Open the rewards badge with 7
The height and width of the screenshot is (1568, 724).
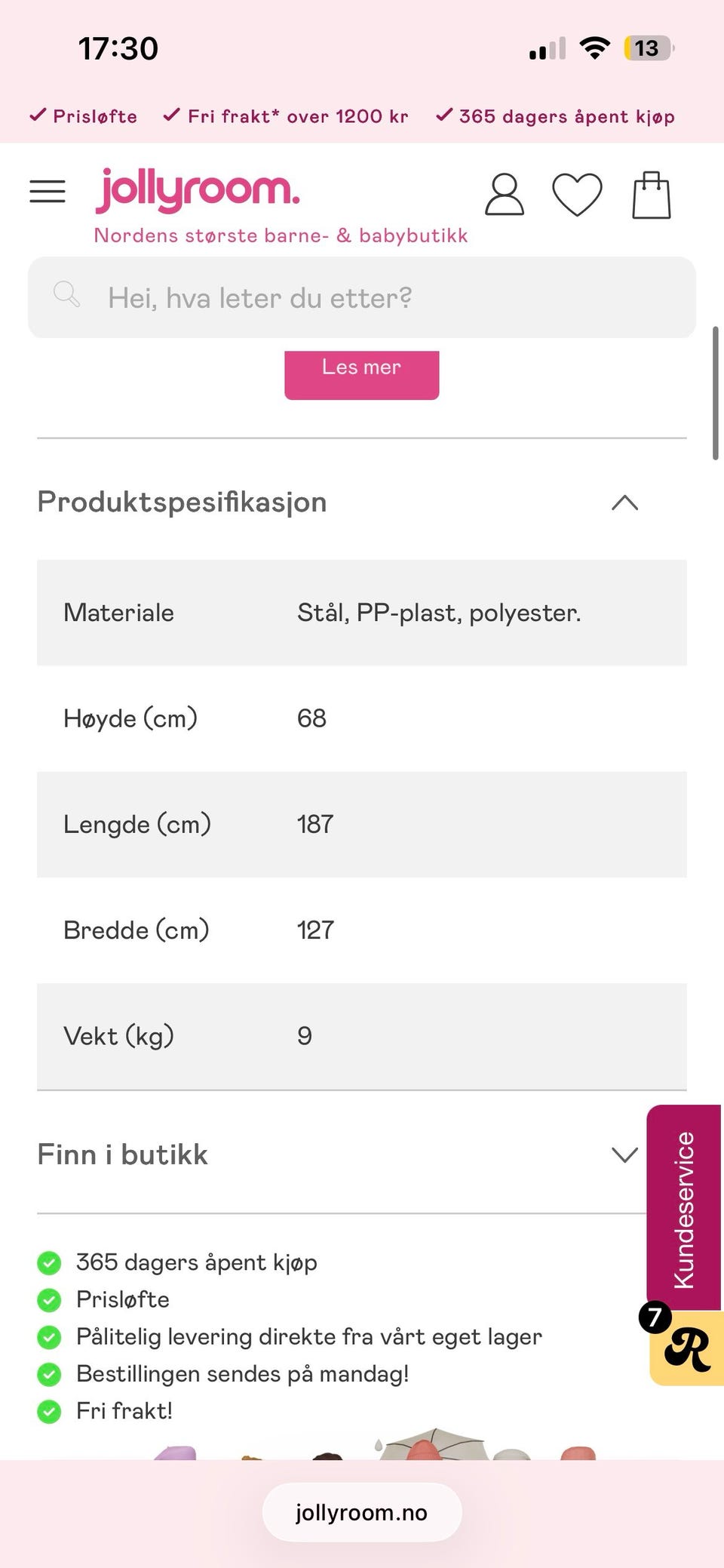click(683, 1345)
